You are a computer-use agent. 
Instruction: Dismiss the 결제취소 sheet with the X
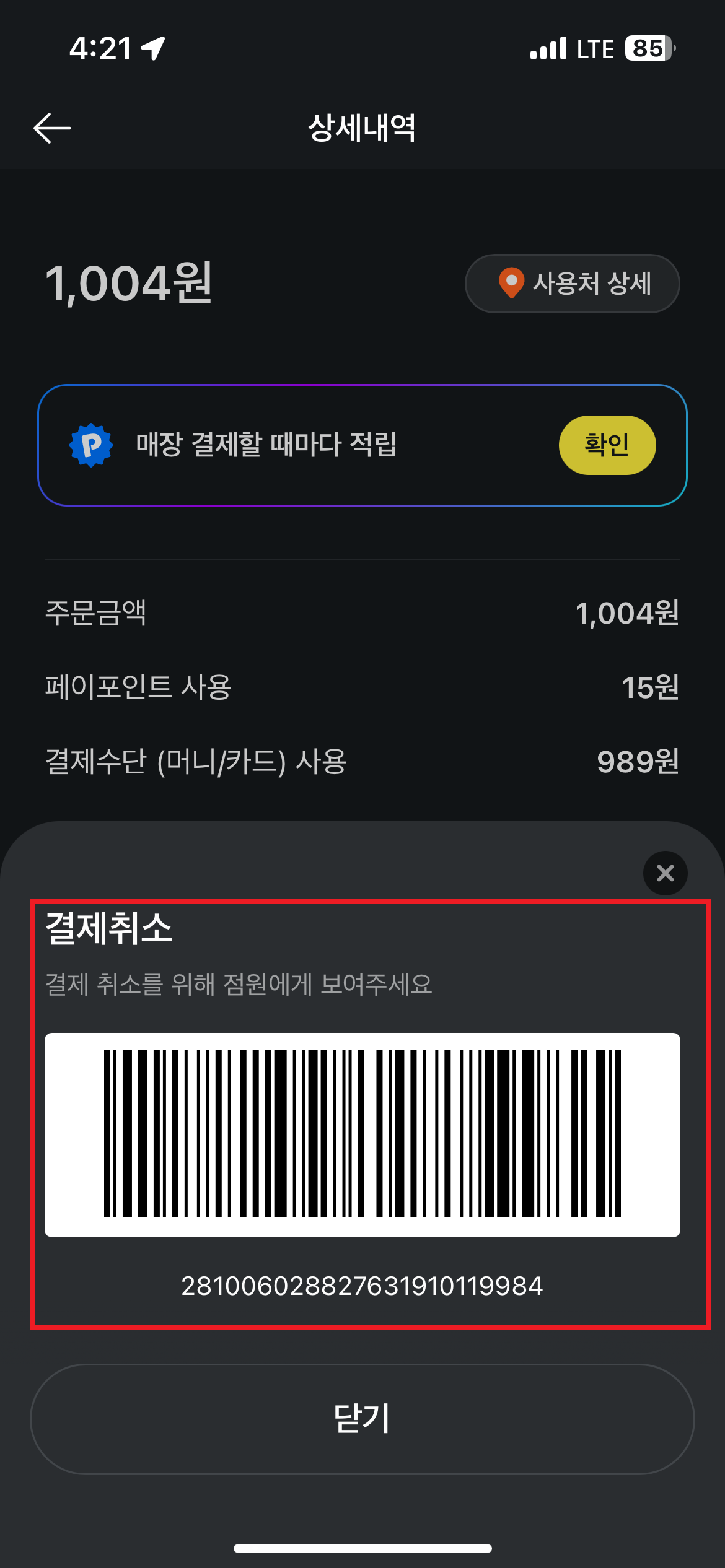click(x=665, y=873)
